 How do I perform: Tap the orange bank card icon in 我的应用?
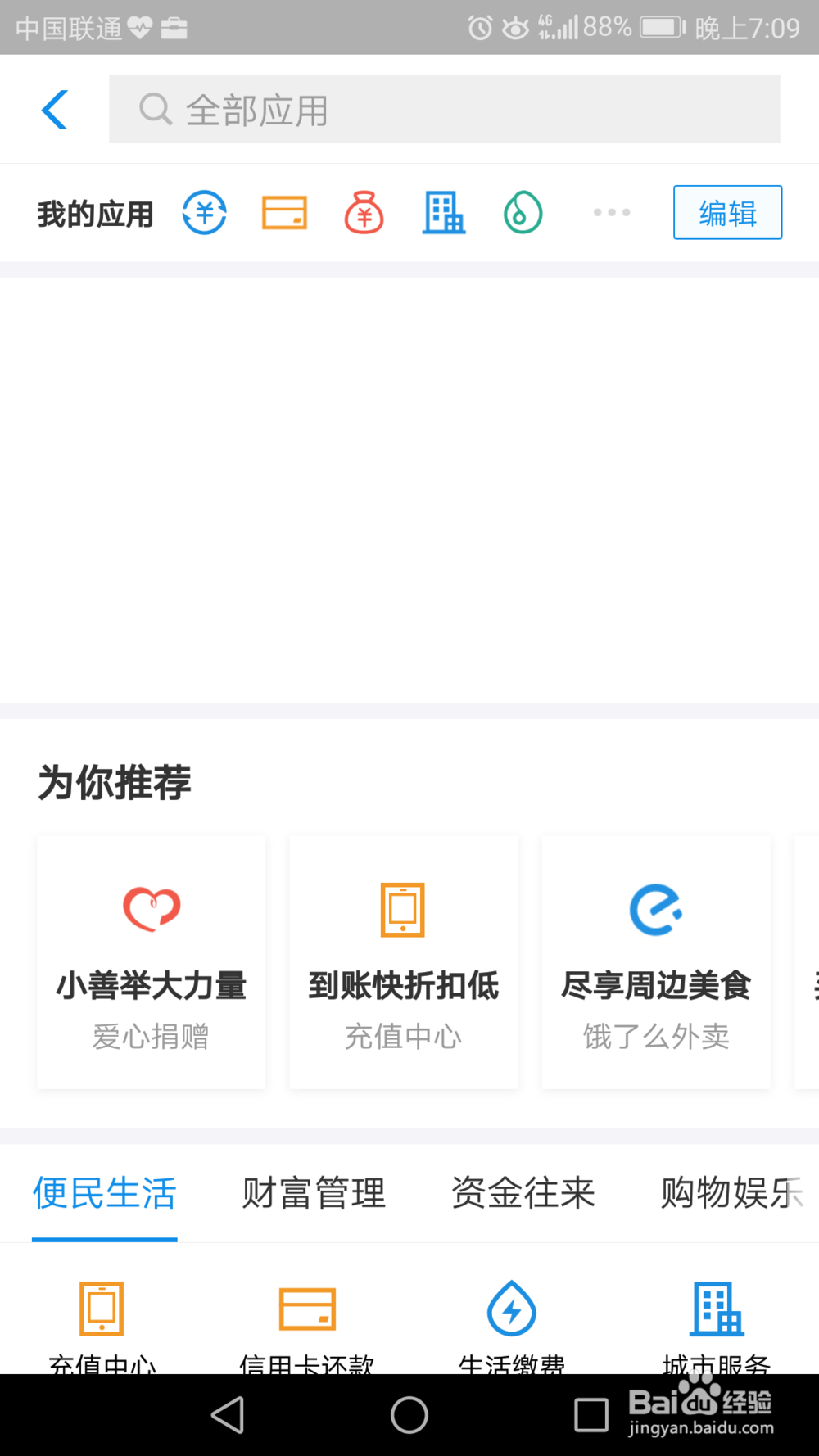point(283,212)
